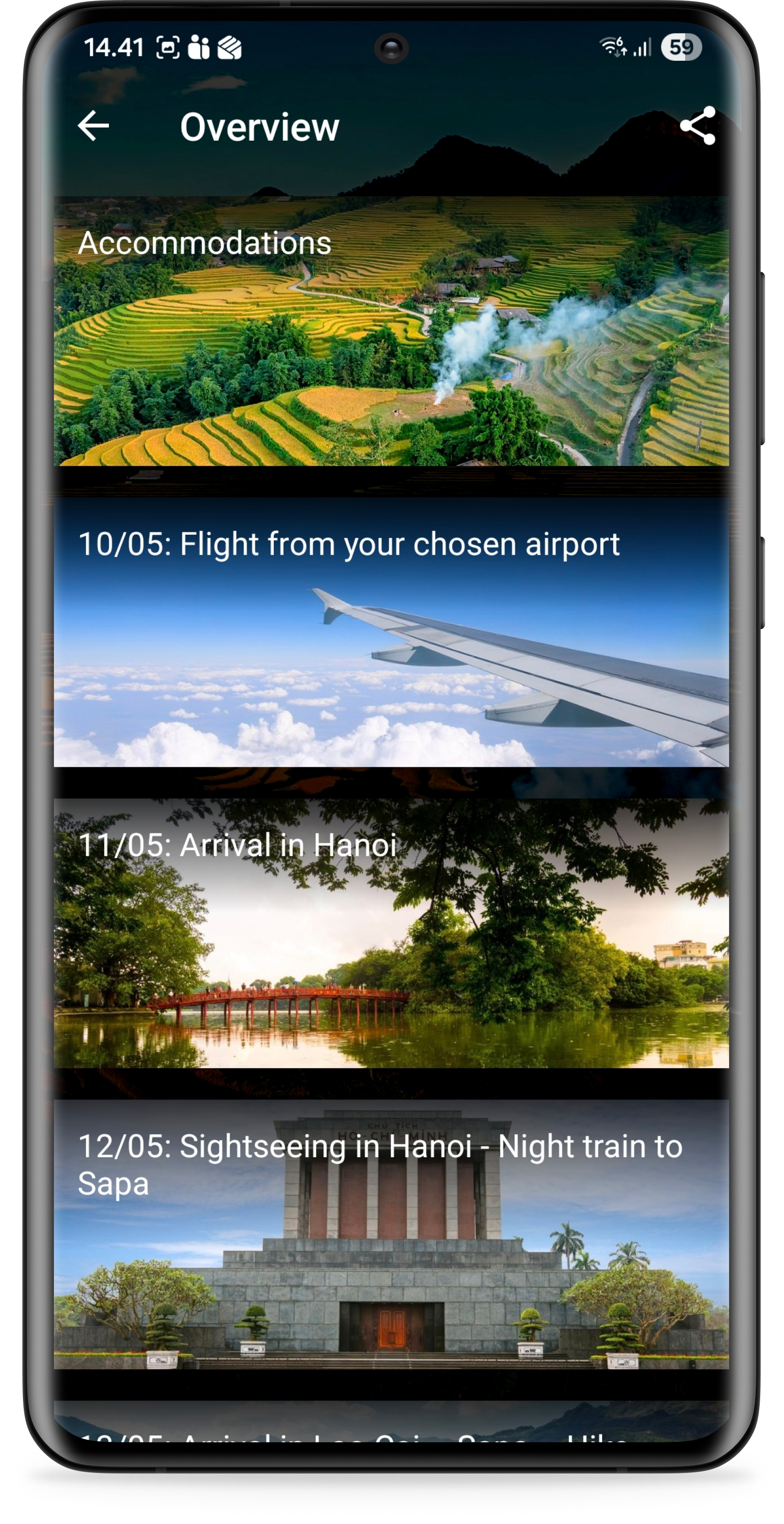Screen dimensions: 784x1524
Task: Share the trip overview
Action: point(698,126)
